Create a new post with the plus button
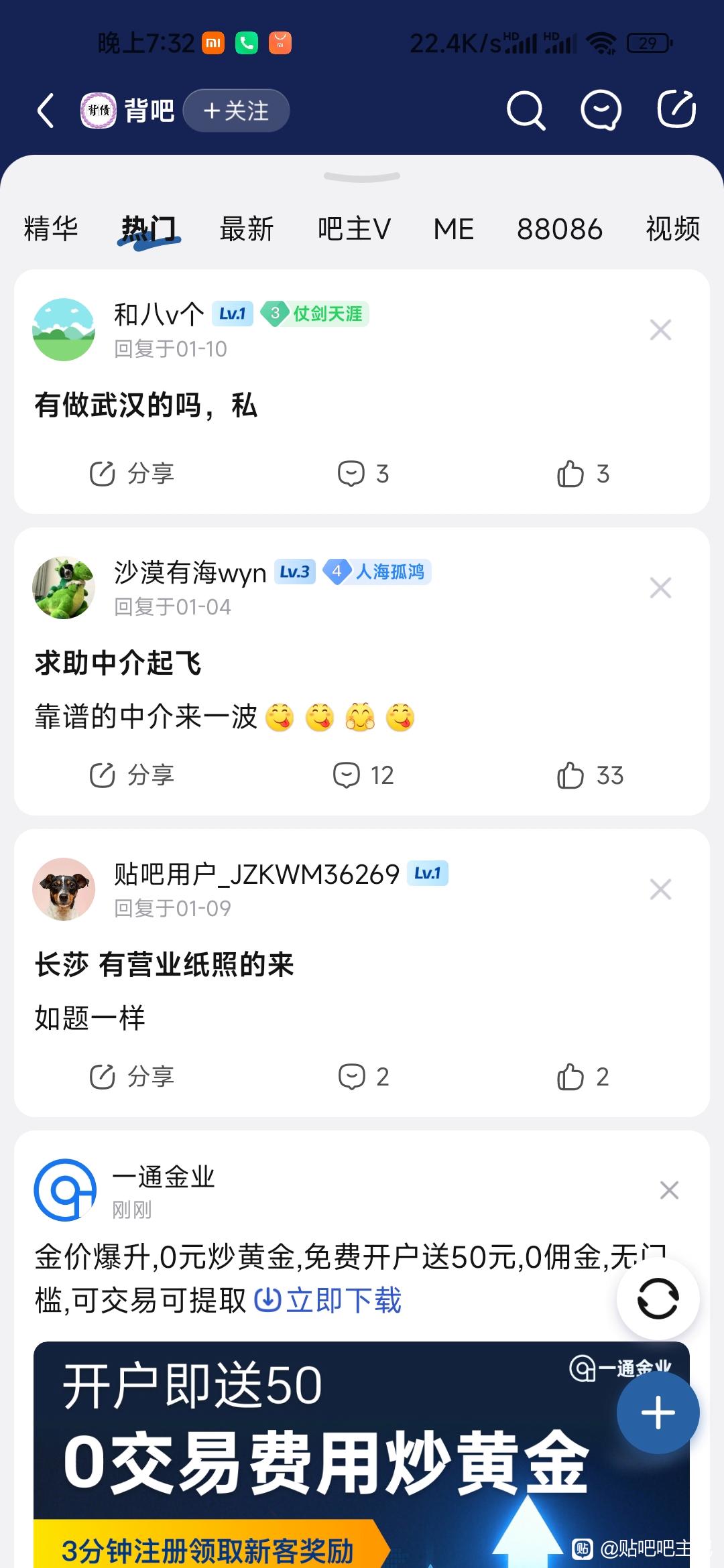 pyautogui.click(x=658, y=1413)
